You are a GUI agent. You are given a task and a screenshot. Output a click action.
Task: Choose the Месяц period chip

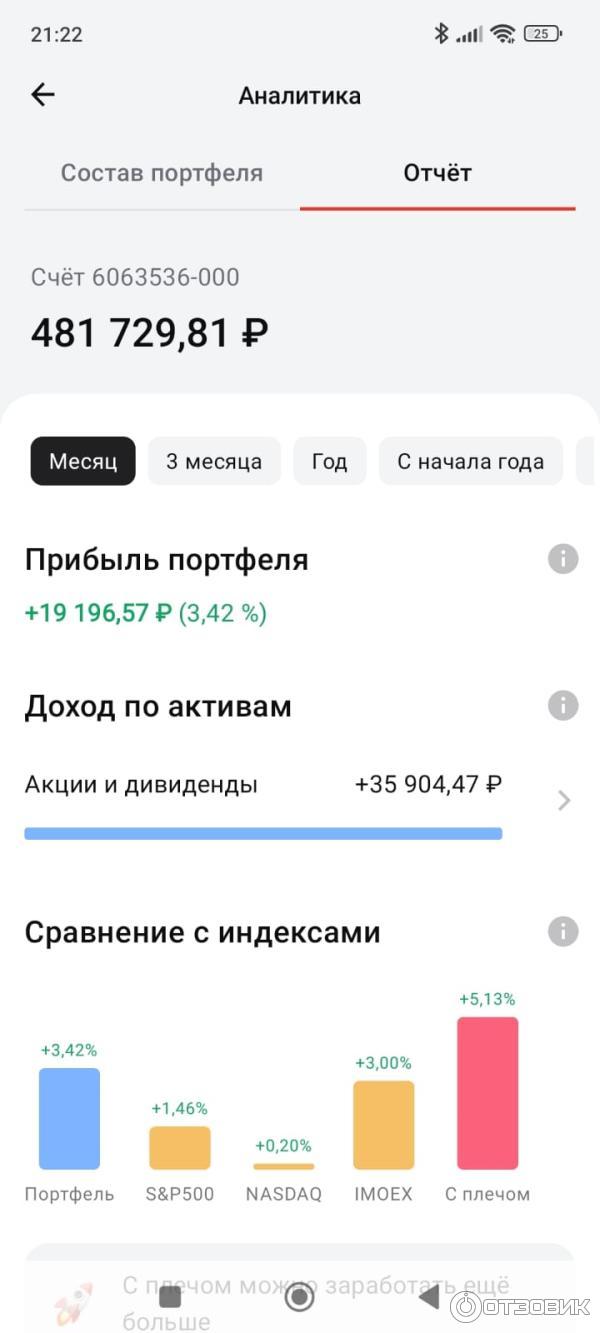point(83,462)
